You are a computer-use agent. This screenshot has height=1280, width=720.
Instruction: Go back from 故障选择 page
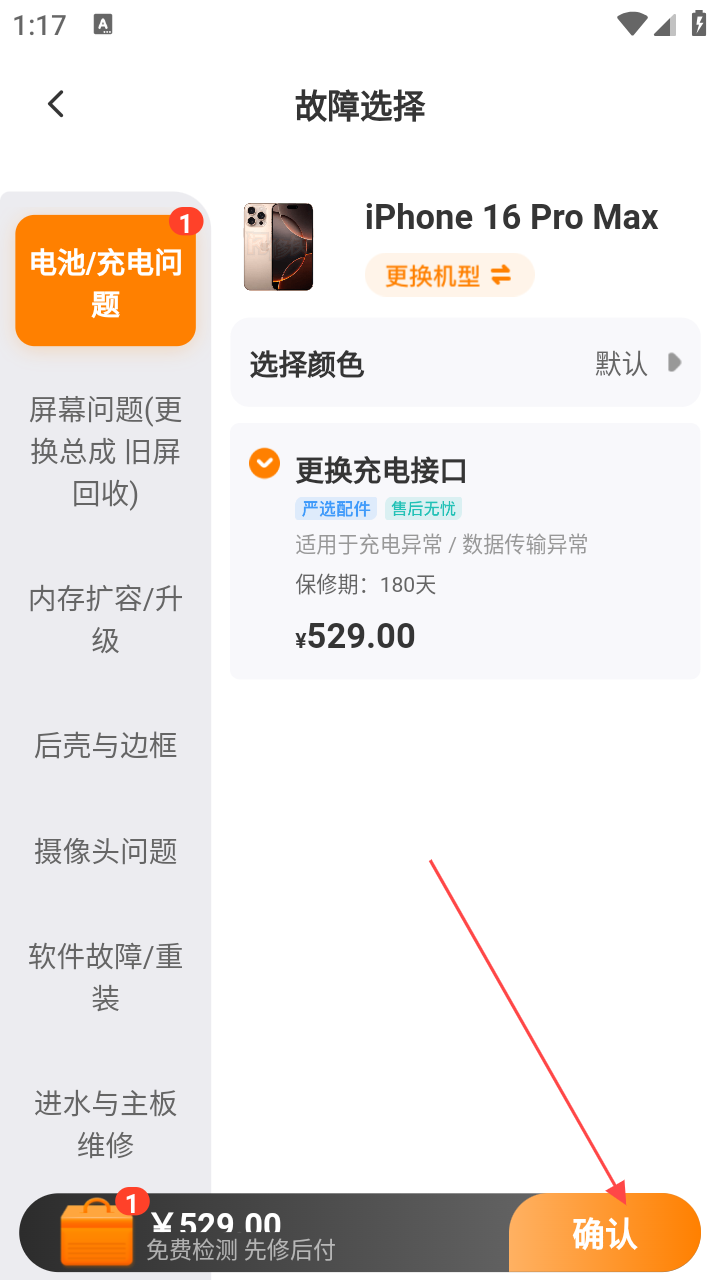56,104
